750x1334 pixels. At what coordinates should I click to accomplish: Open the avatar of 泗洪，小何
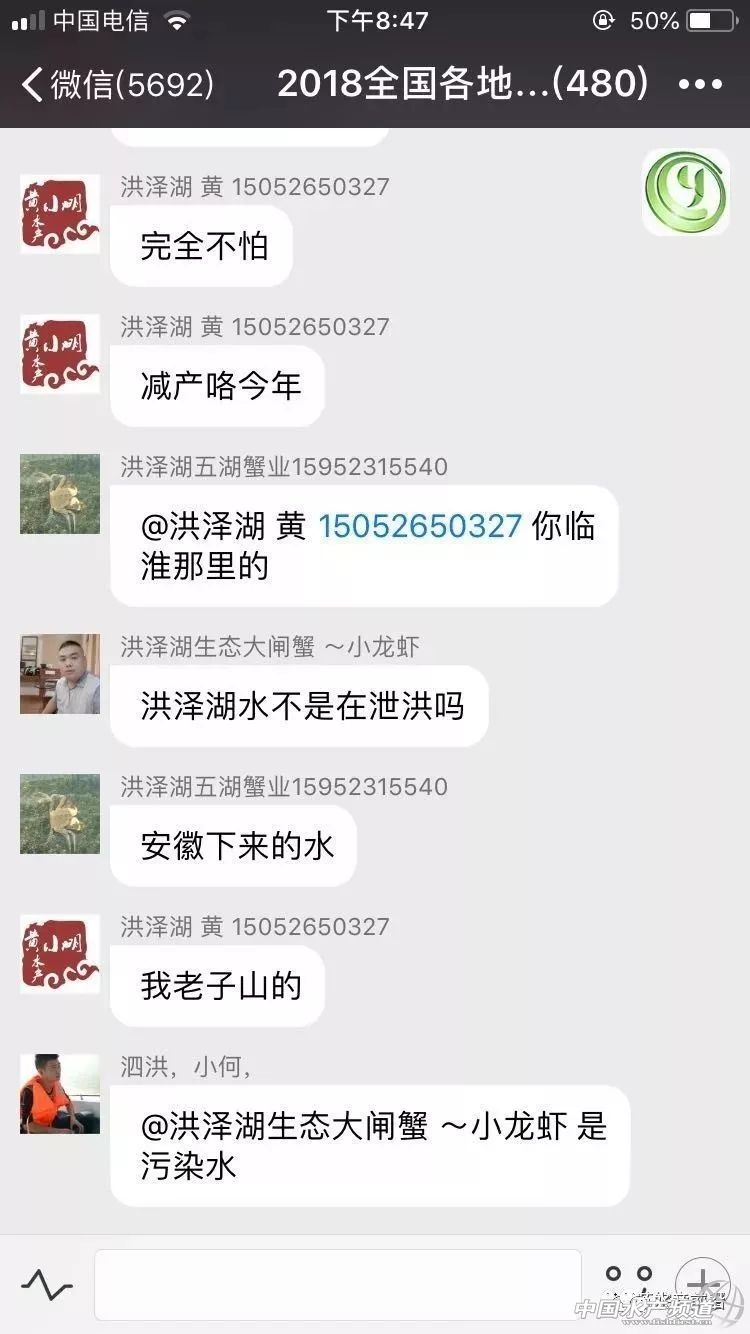pyautogui.click(x=60, y=1094)
